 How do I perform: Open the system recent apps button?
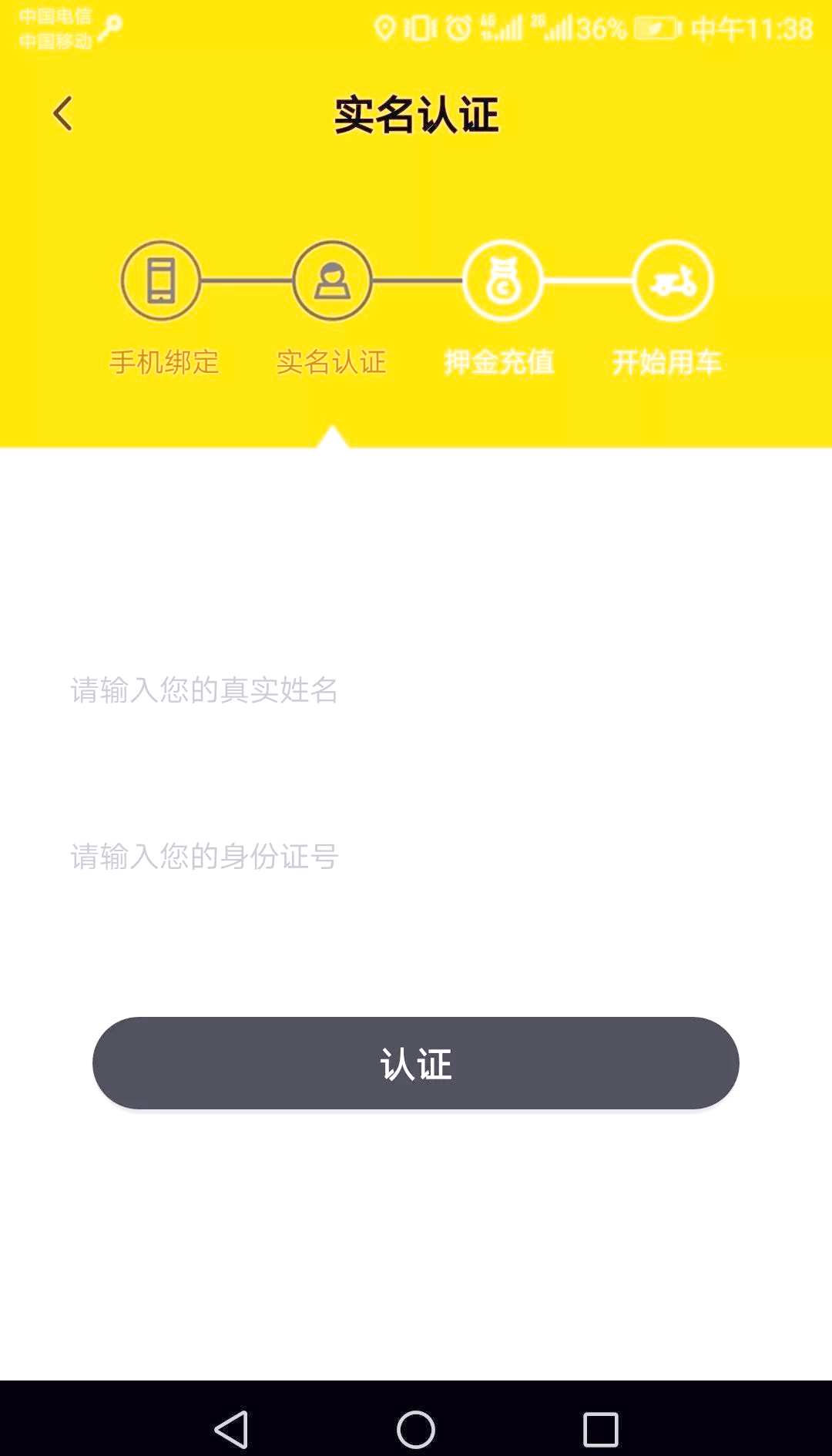600,1430
